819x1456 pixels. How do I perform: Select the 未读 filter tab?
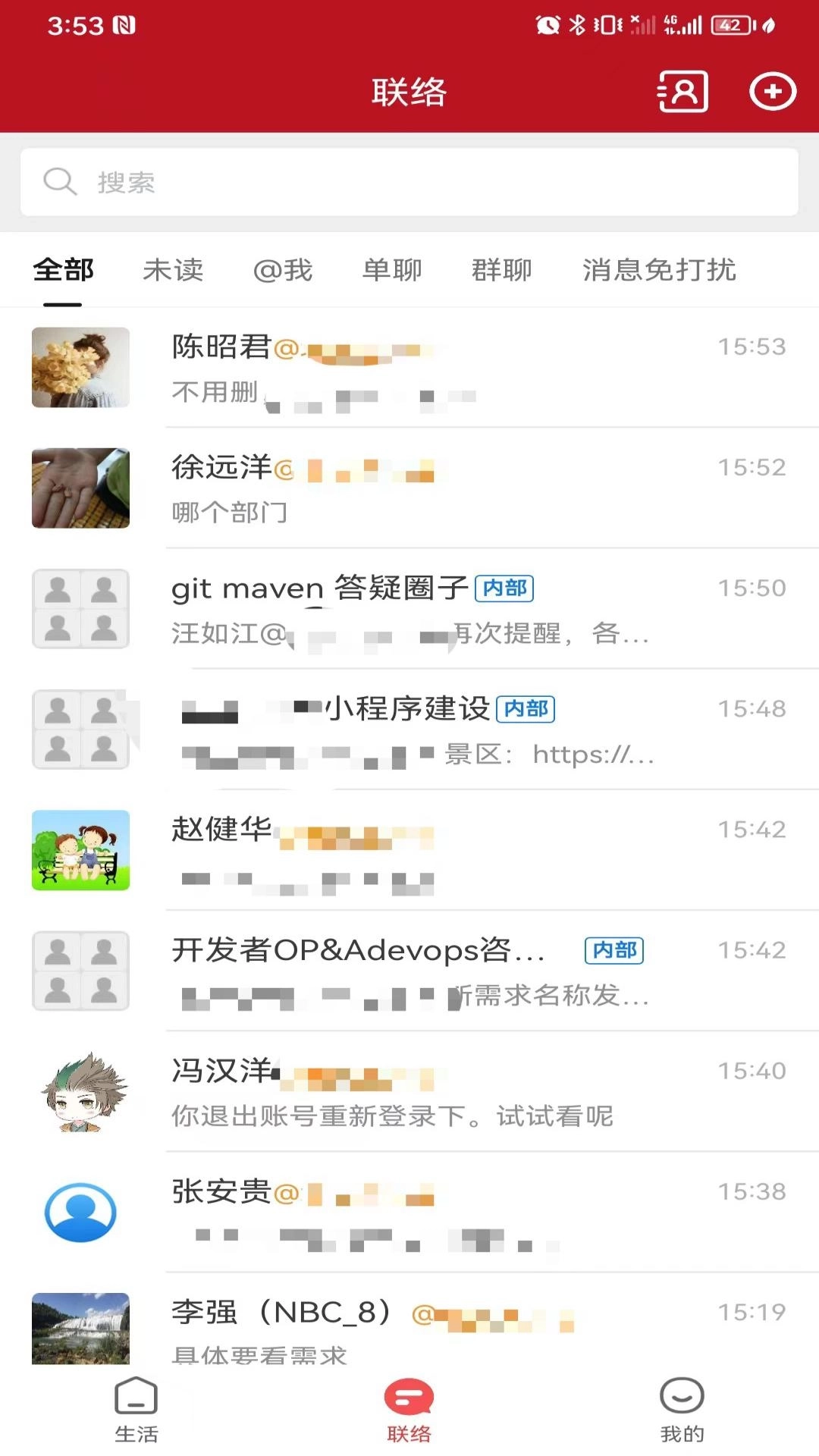click(173, 271)
